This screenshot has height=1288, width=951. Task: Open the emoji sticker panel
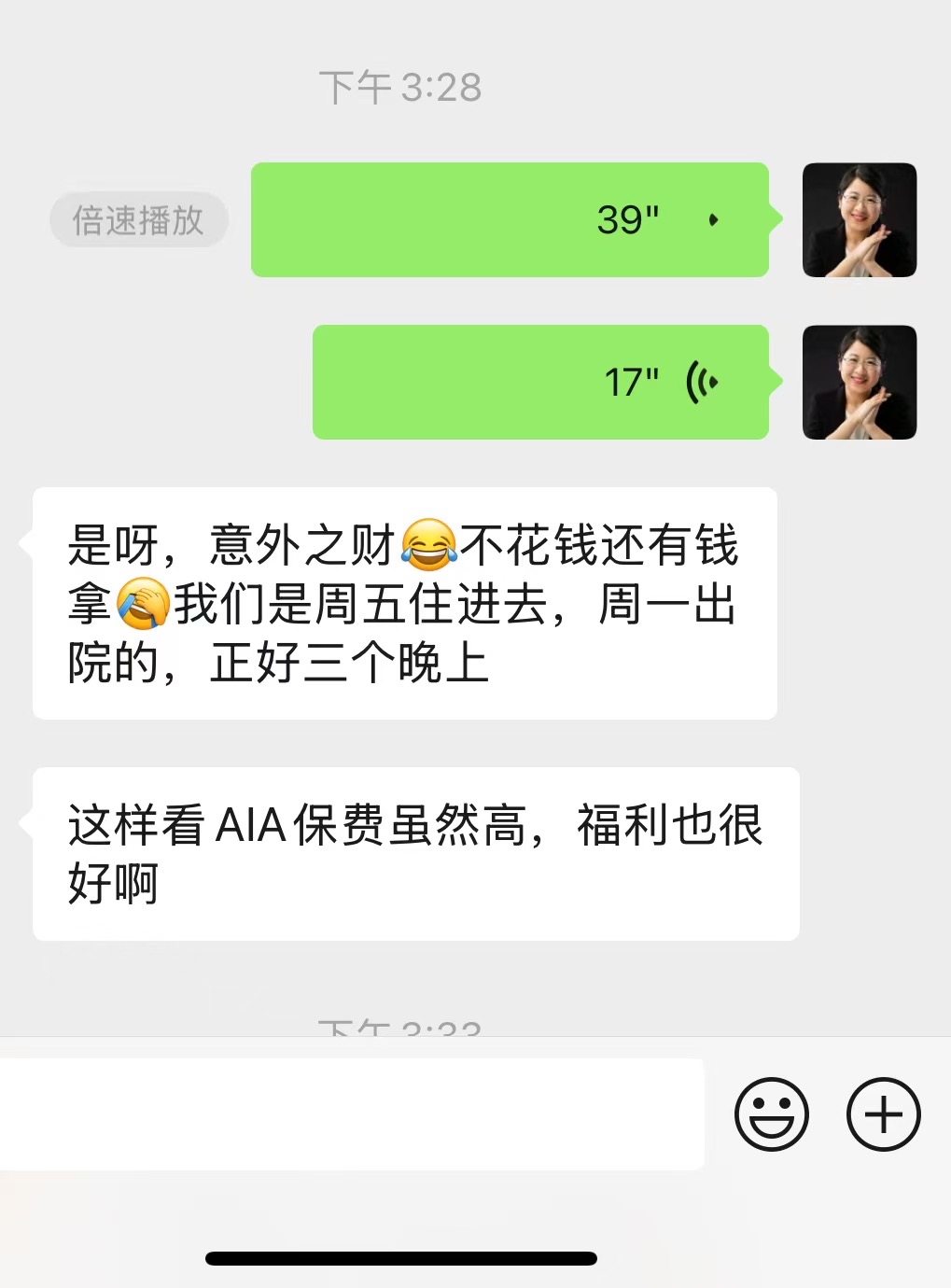pyautogui.click(x=771, y=1114)
